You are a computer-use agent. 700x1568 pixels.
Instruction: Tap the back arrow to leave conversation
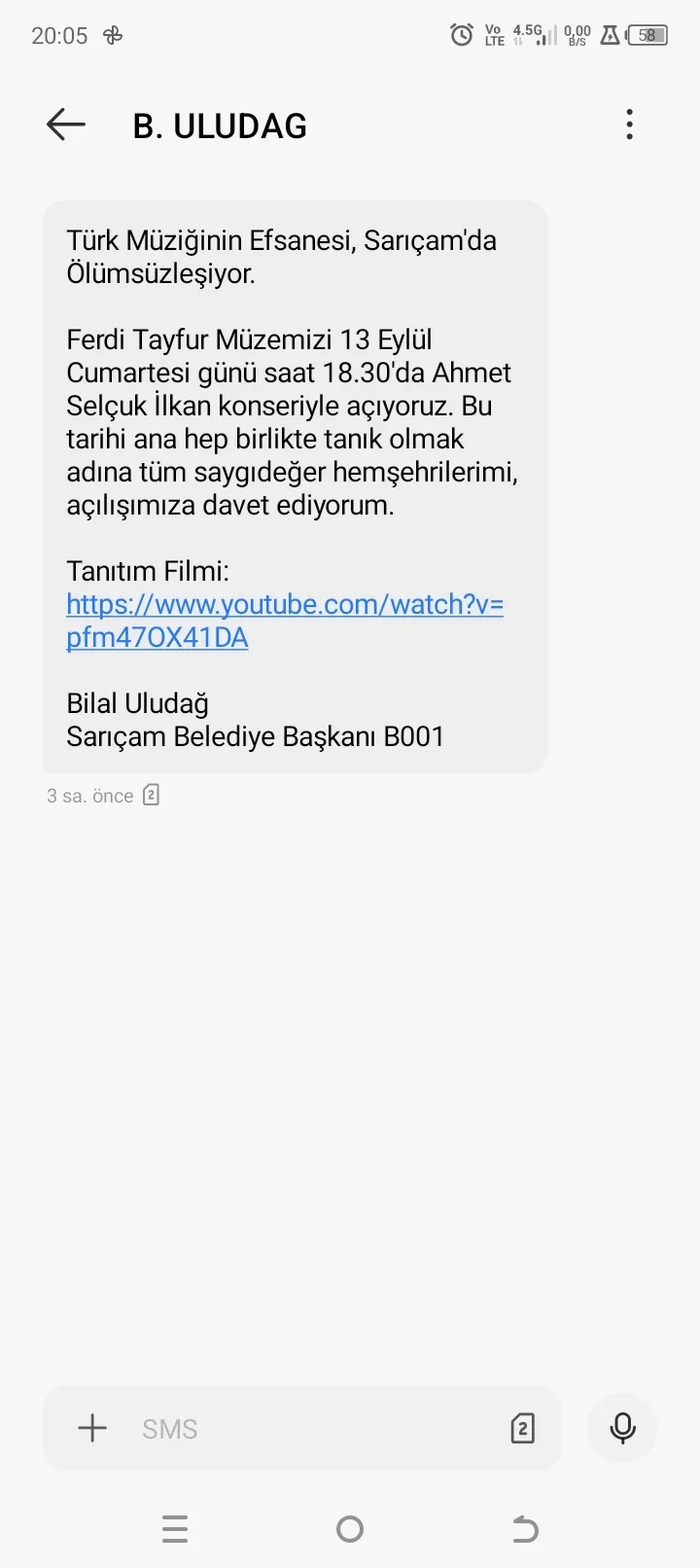pos(63,125)
